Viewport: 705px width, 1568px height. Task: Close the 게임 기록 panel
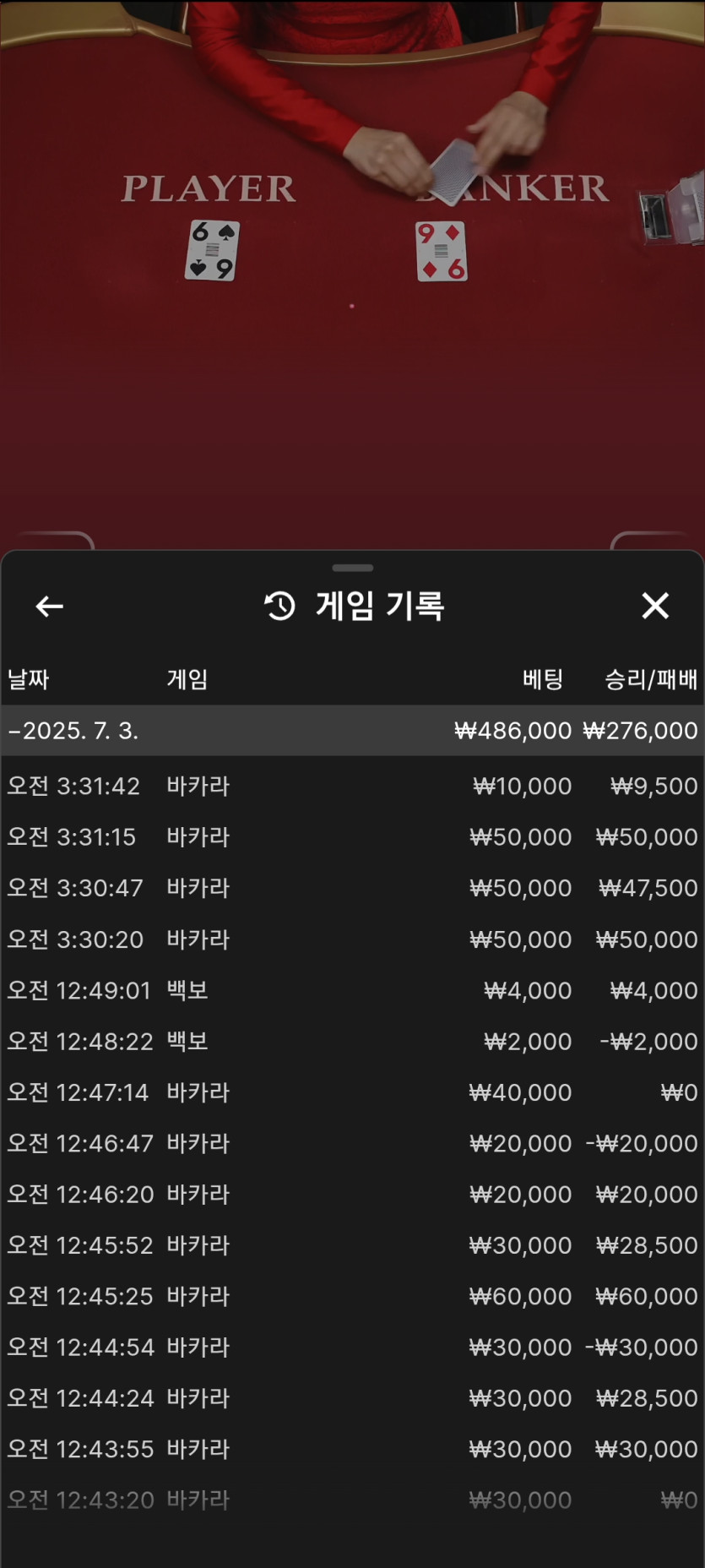[x=655, y=606]
